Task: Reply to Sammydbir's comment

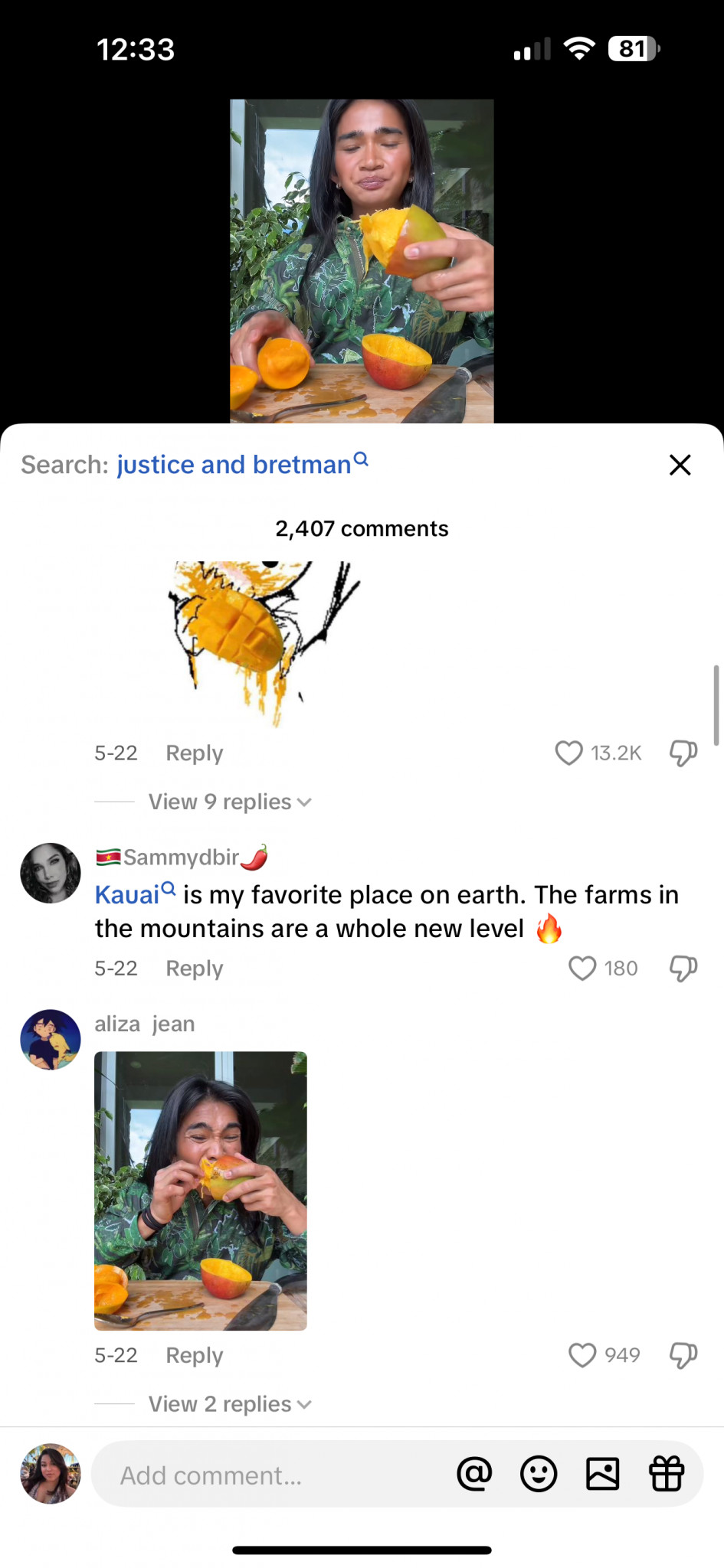Action: pos(194,969)
